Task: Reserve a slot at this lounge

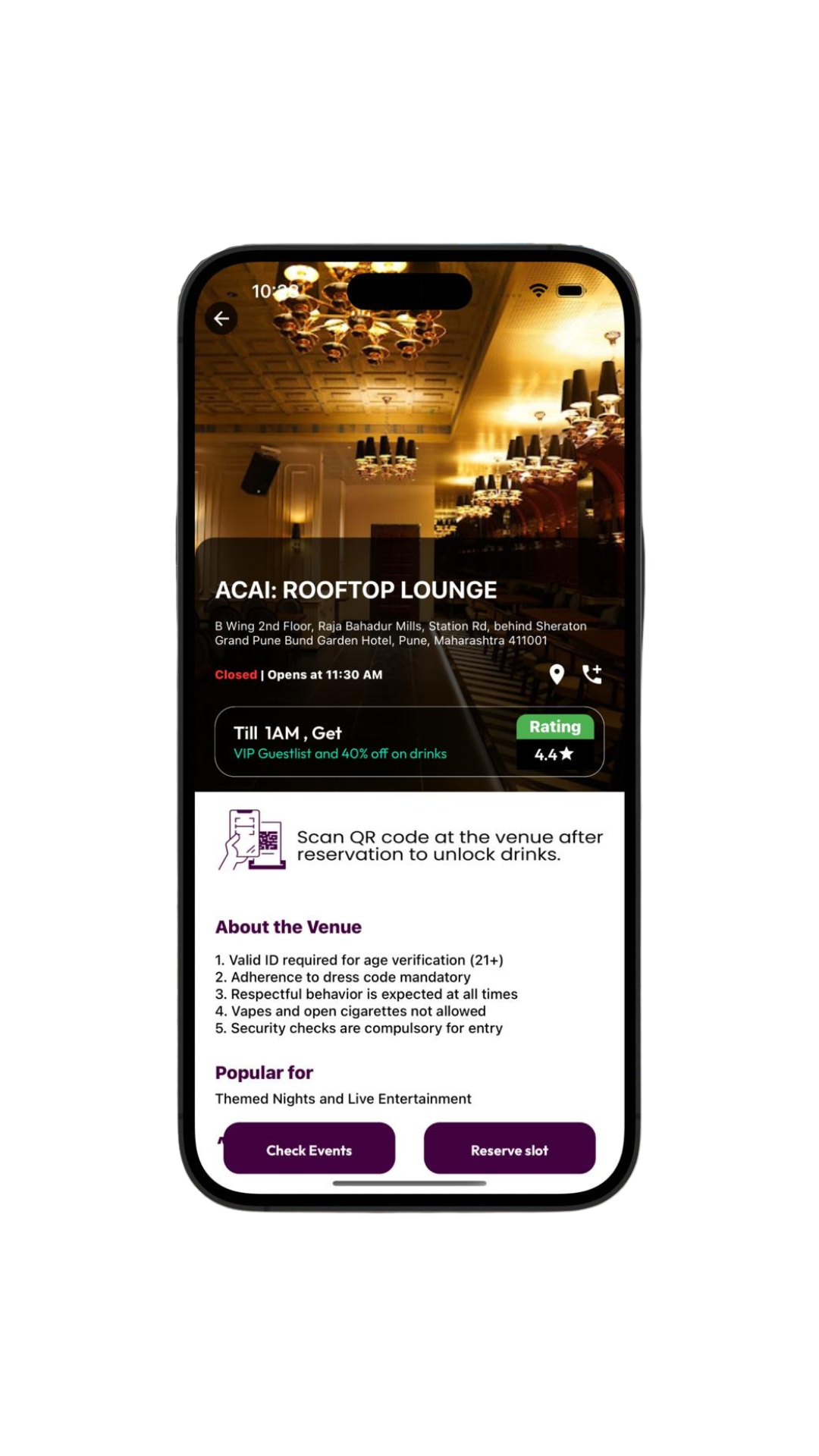Action: tap(509, 1150)
